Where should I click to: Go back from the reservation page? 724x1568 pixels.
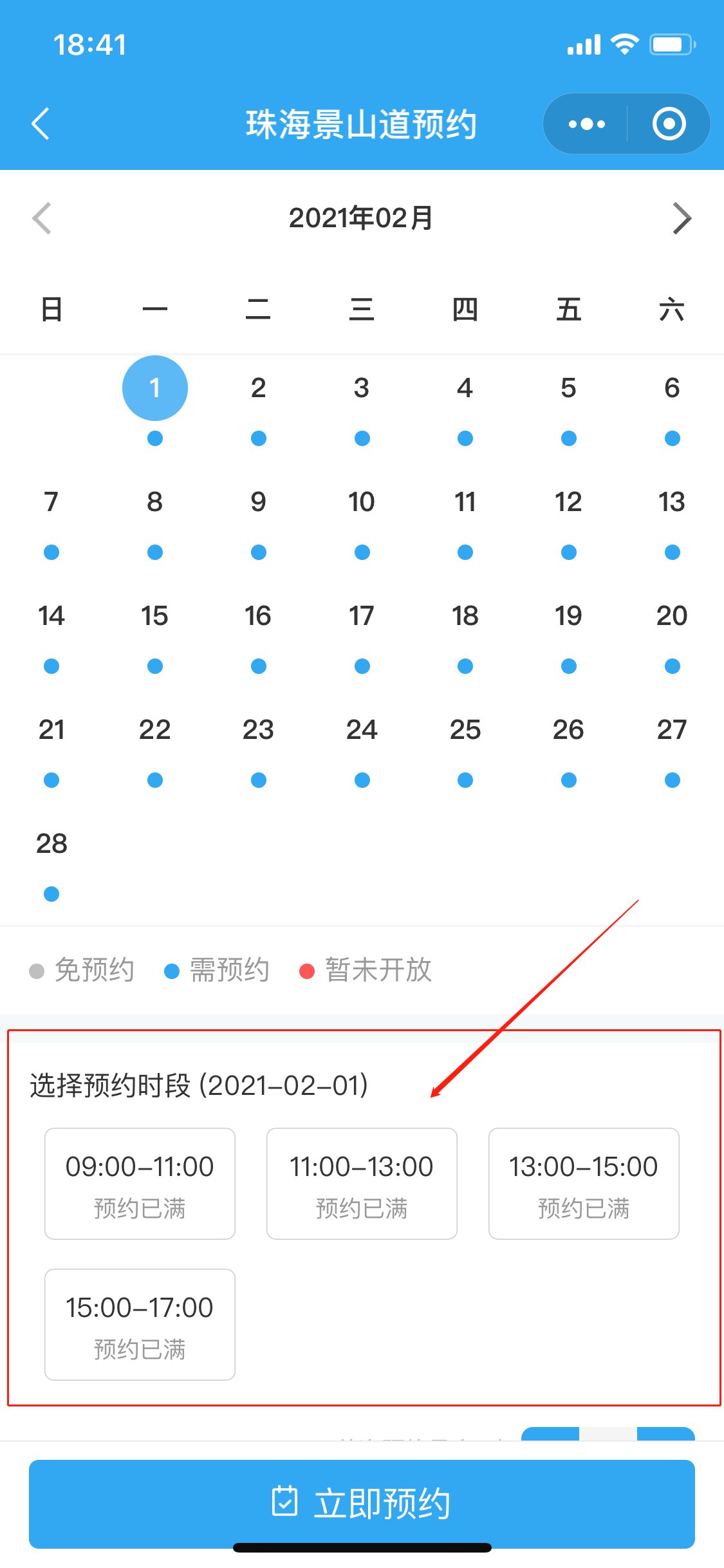point(41,124)
